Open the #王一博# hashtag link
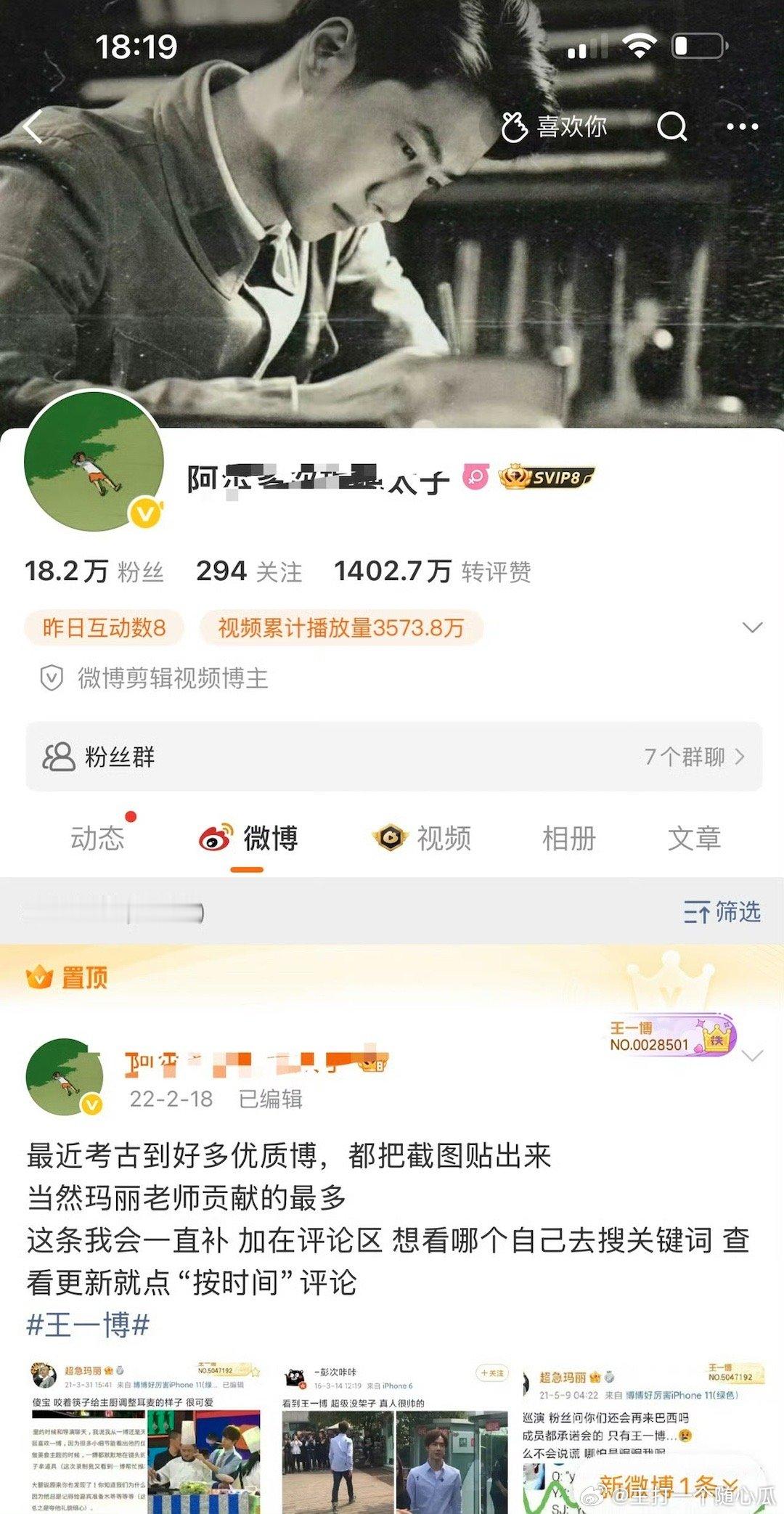This screenshot has width=784, height=1514. [x=88, y=1324]
